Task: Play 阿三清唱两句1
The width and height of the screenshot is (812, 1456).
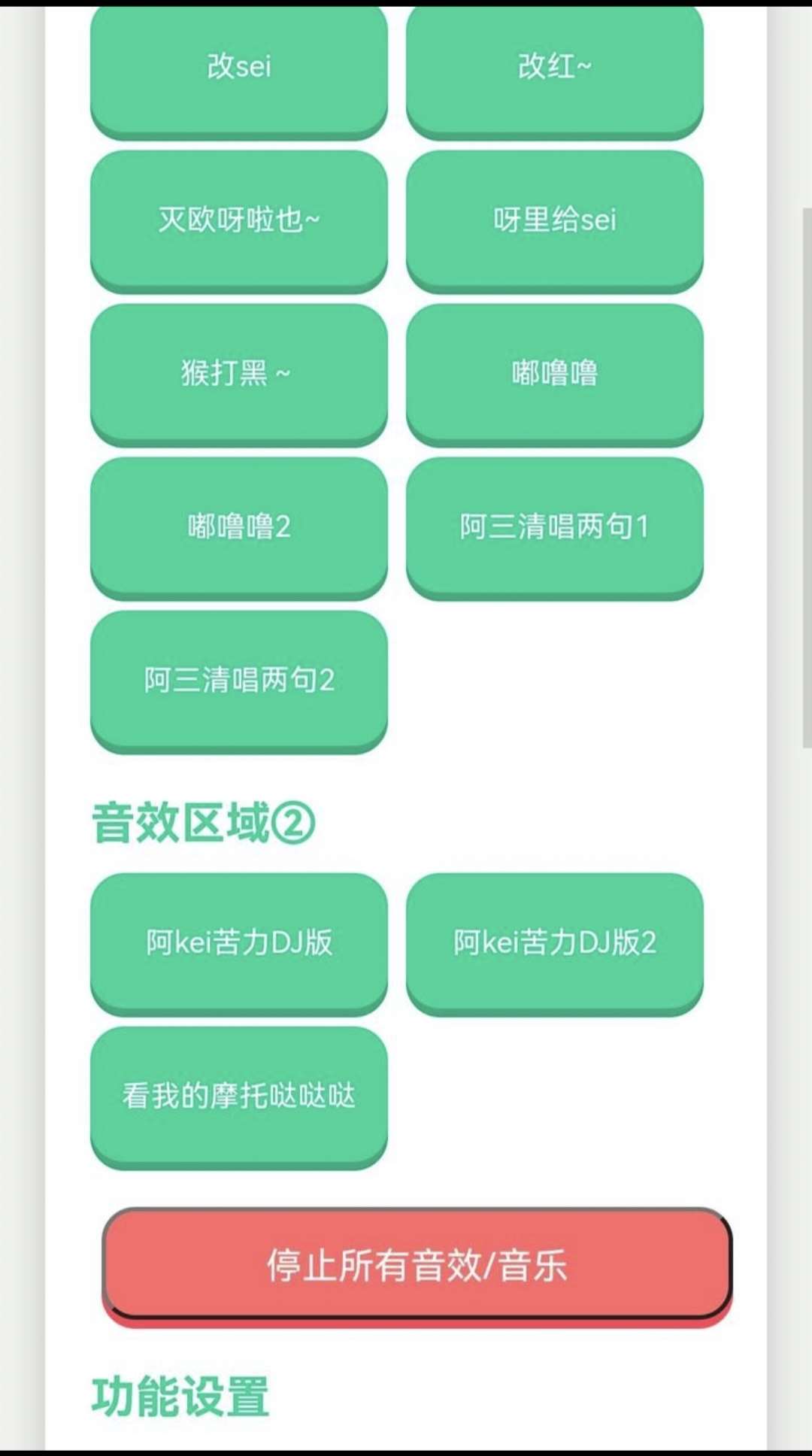Action: point(555,527)
